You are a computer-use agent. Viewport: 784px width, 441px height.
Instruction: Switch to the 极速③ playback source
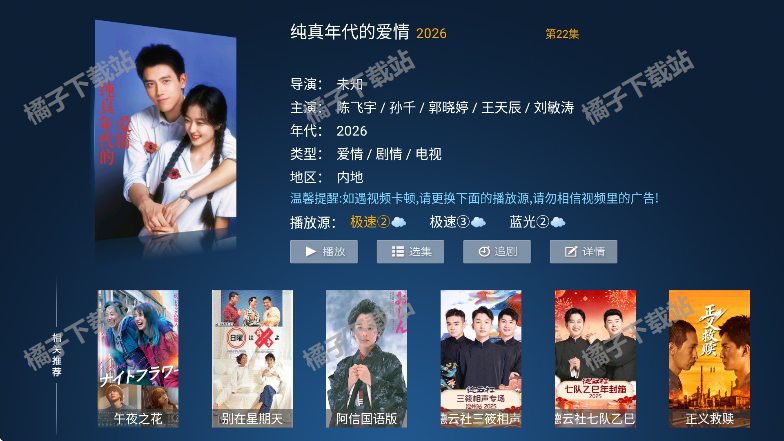tap(457, 222)
